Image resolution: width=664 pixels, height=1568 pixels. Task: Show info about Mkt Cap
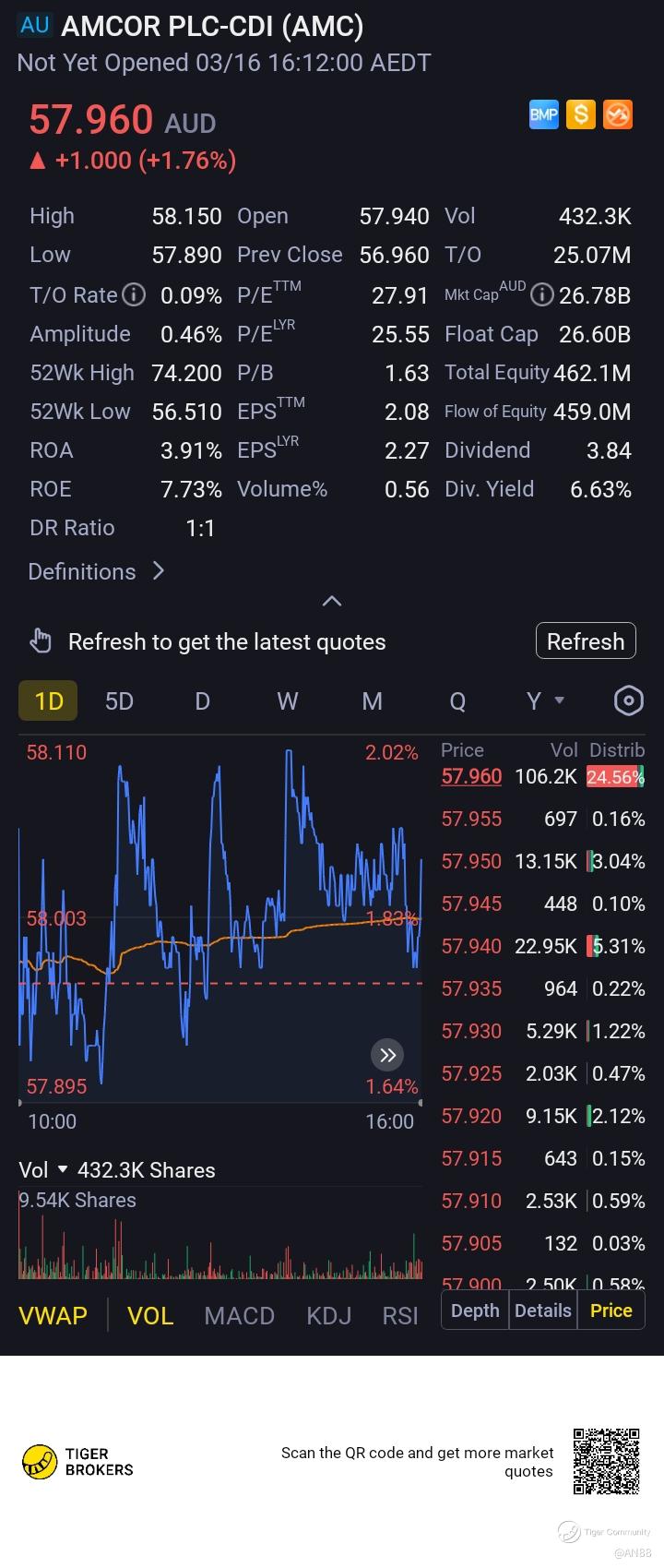pos(543,295)
